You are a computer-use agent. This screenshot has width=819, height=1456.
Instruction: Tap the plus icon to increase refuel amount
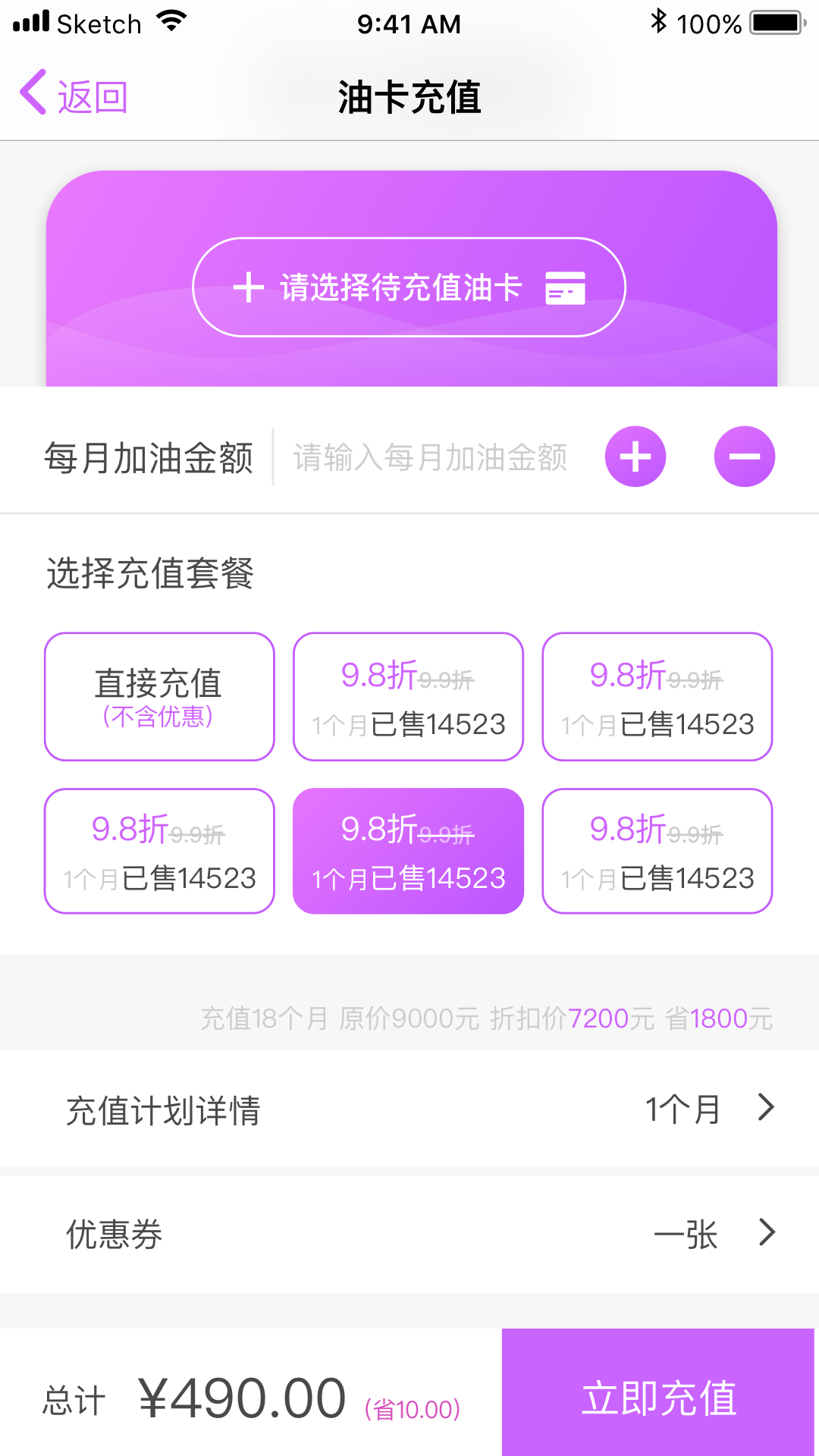point(635,456)
